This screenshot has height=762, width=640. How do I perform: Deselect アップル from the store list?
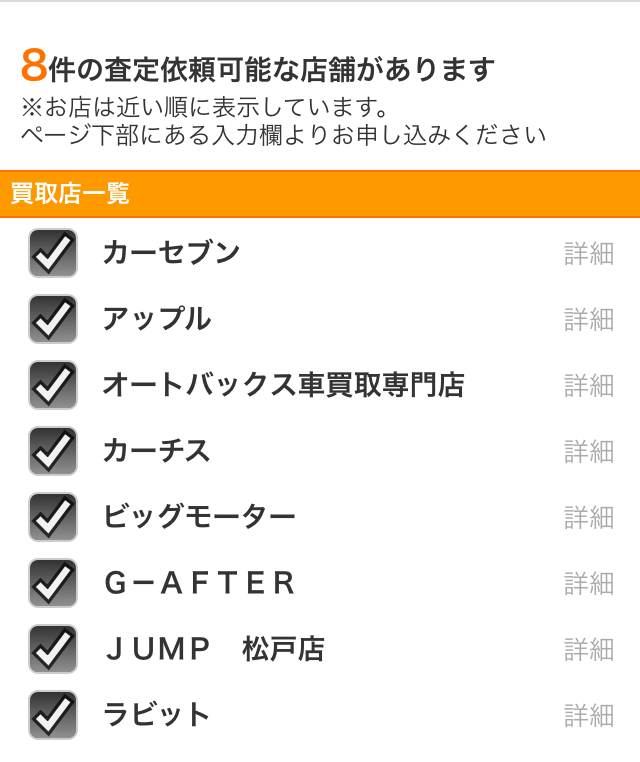53,319
